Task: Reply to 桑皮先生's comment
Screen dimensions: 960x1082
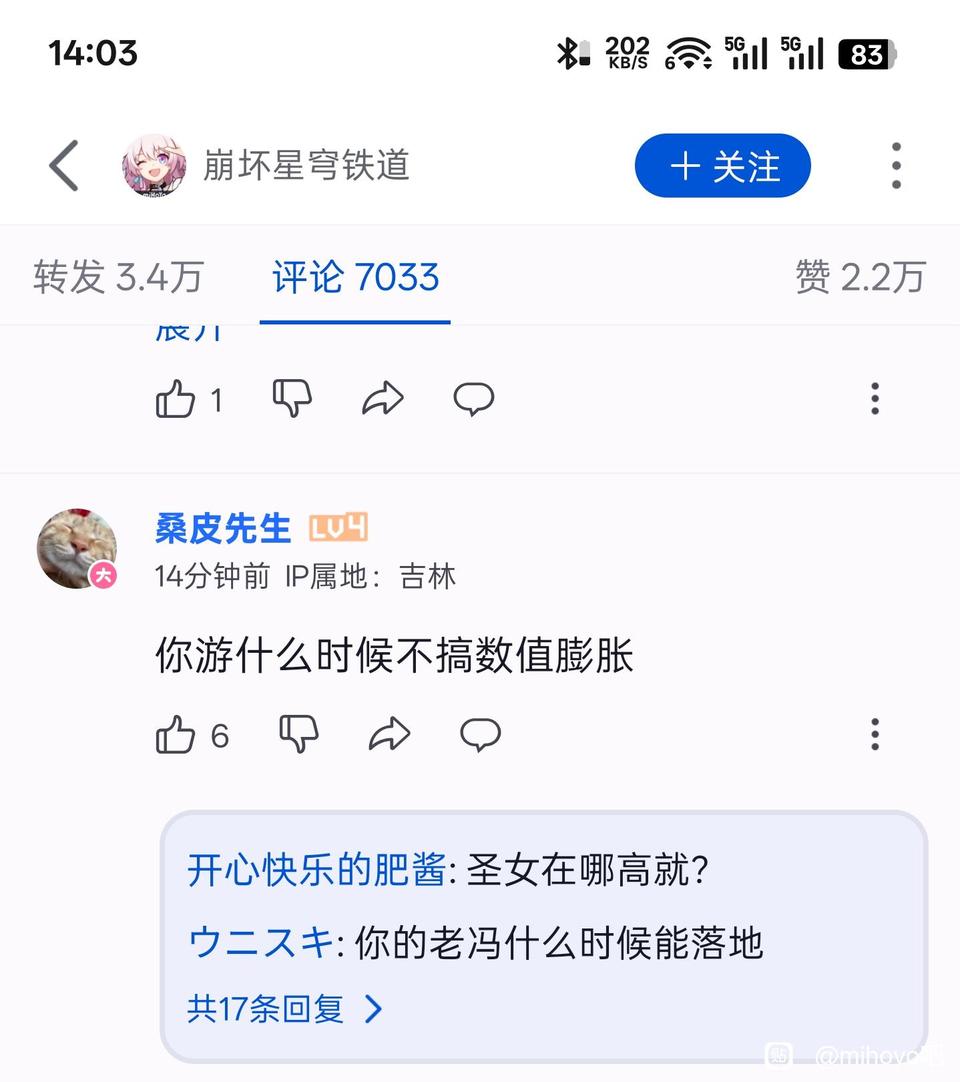Action: [480, 735]
